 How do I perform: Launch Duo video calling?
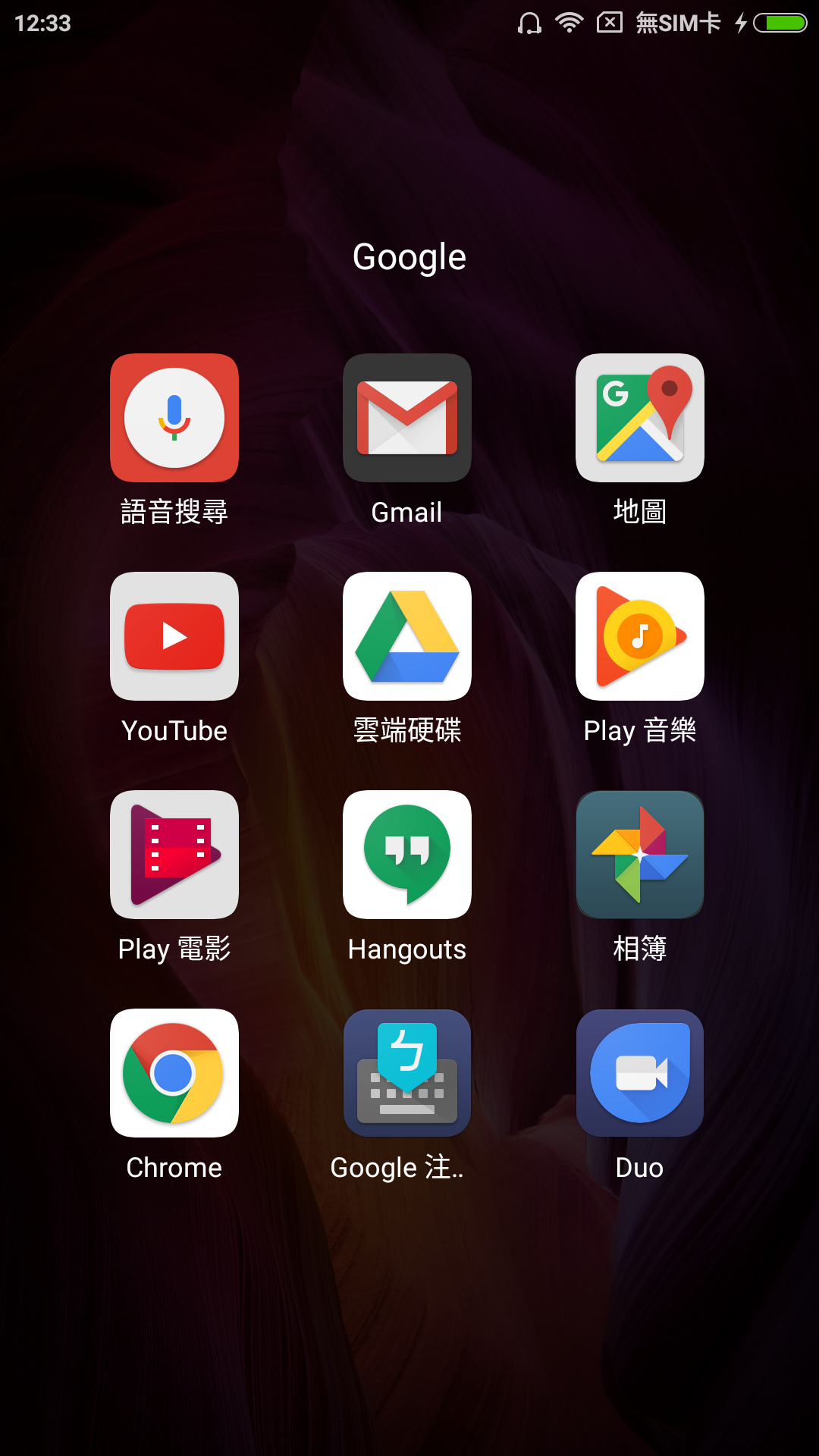pyautogui.click(x=640, y=1073)
